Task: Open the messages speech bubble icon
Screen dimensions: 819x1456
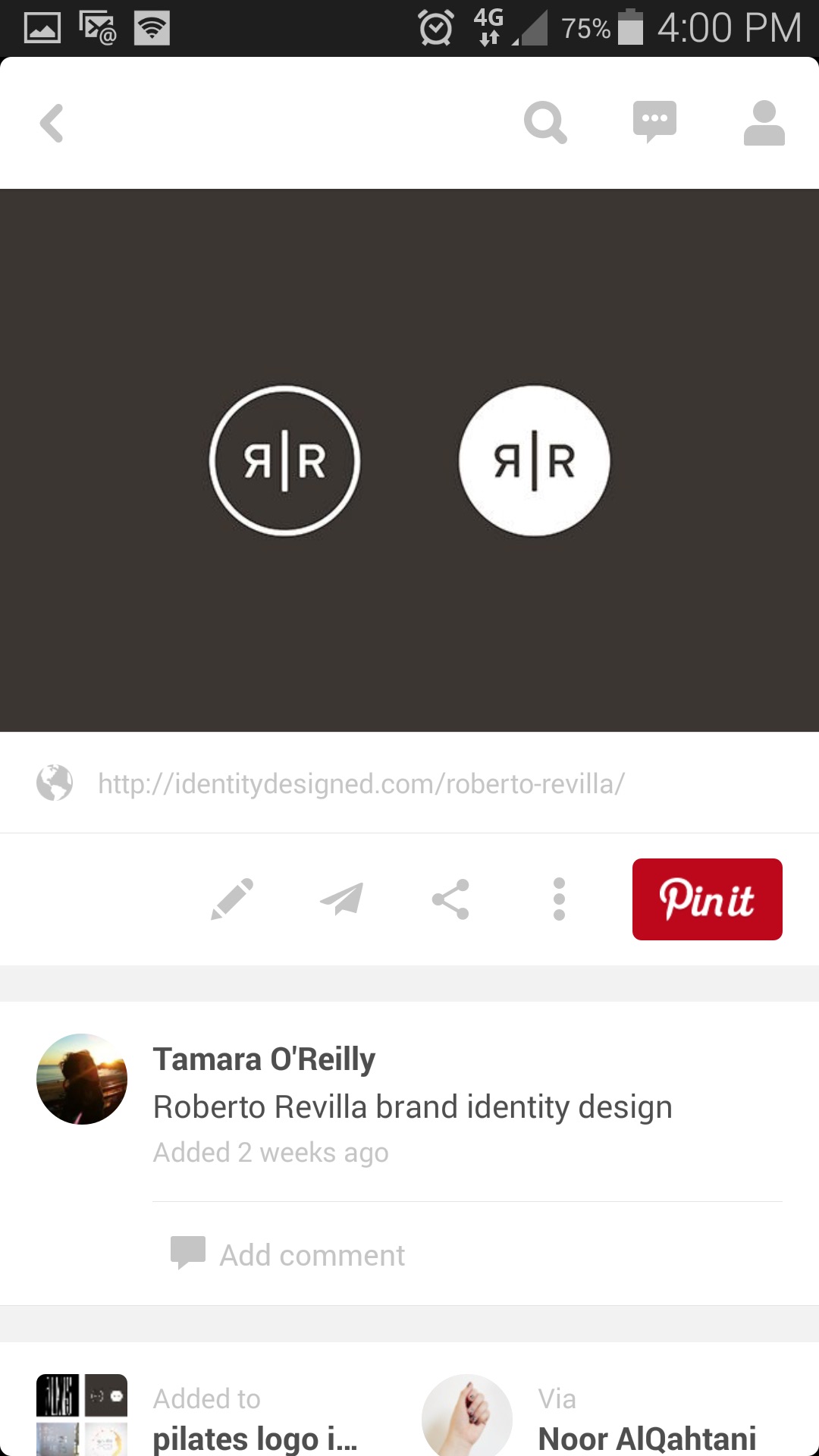Action: [654, 121]
